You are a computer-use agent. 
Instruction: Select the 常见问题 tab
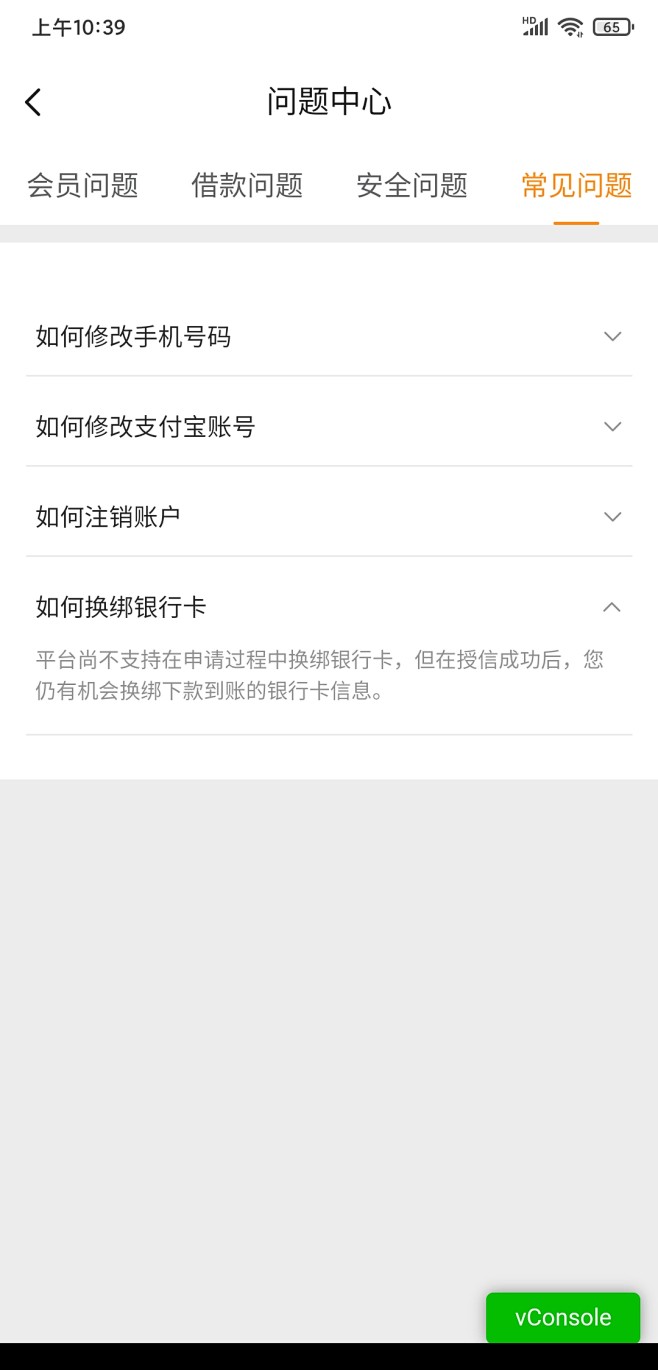pyautogui.click(x=577, y=185)
